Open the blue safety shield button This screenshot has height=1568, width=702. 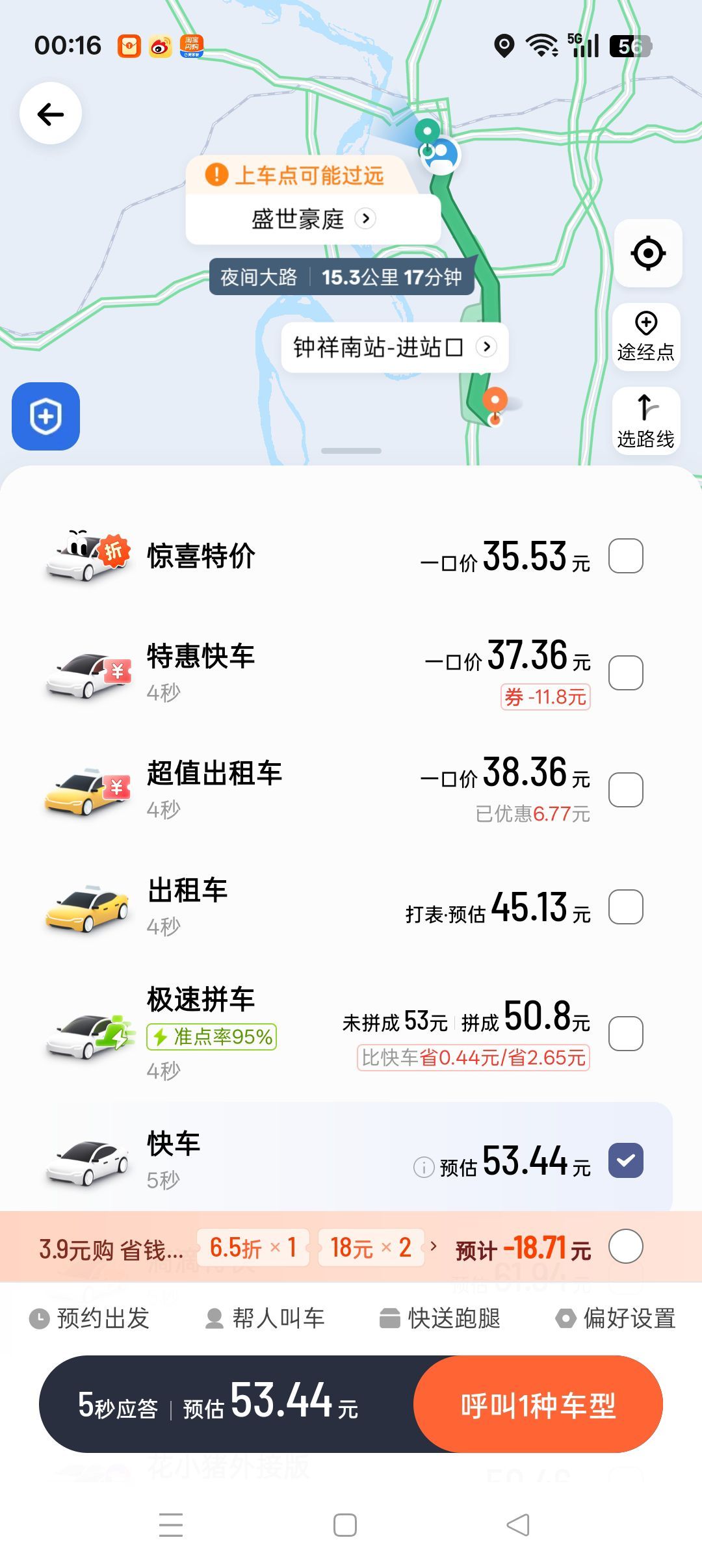45,416
